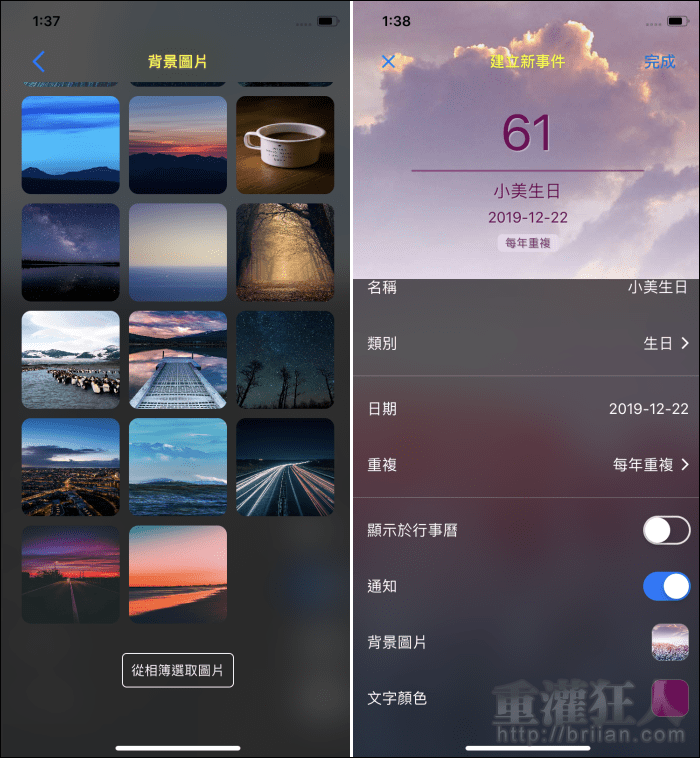
Task: Turn off the 通知 switch
Action: (x=666, y=586)
